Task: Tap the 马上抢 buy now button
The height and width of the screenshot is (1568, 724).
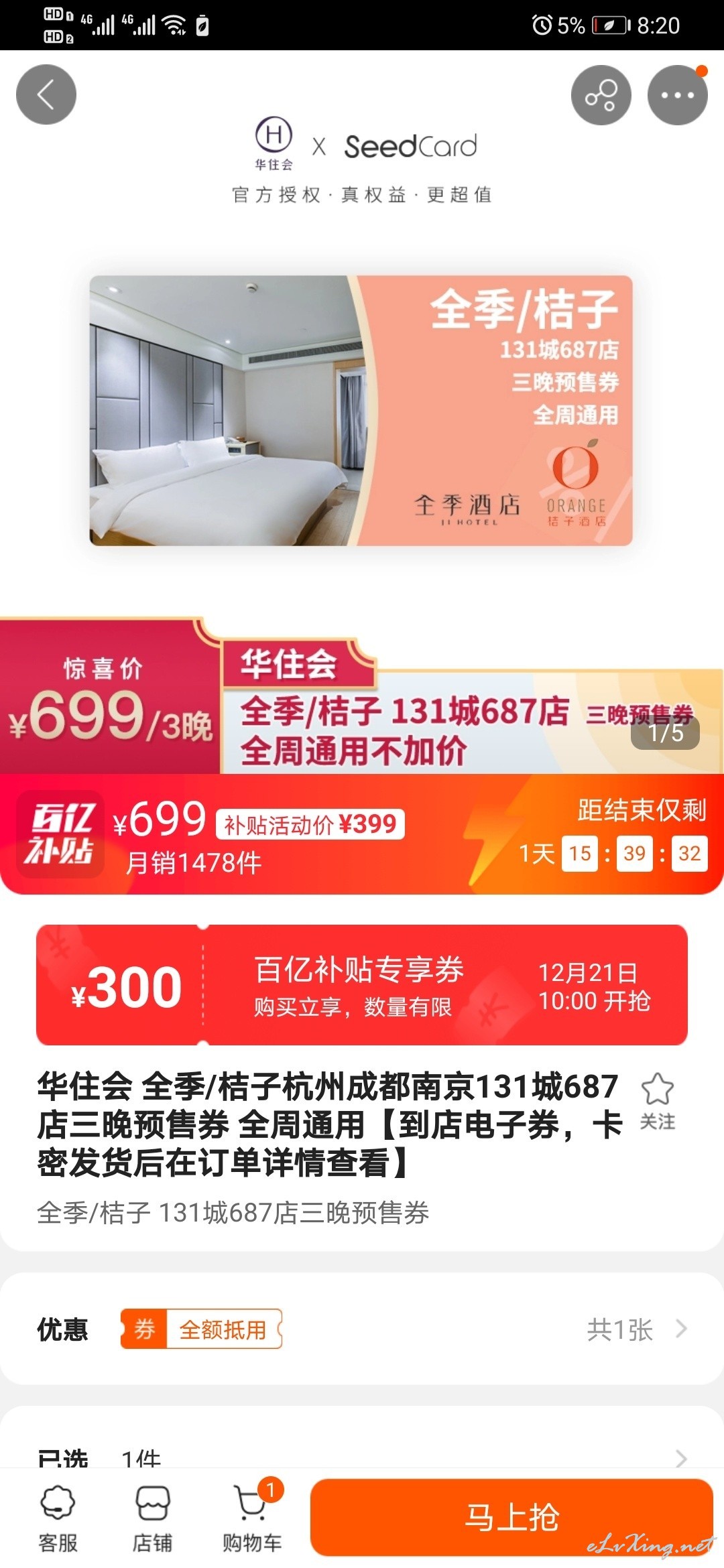Action: click(511, 1518)
